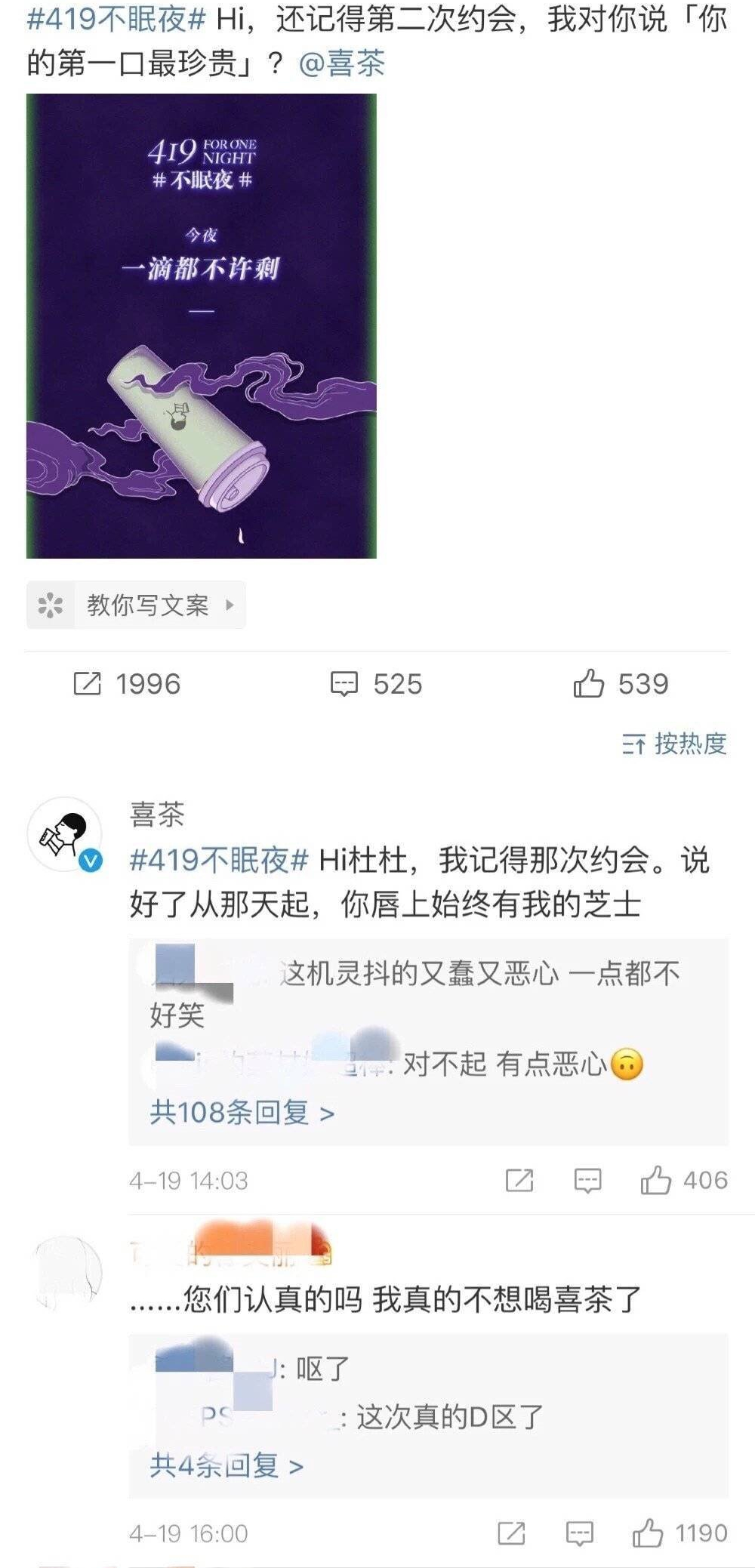Open the @喜茶 mention in the post
This screenshot has height=1568, width=755.
(x=342, y=63)
